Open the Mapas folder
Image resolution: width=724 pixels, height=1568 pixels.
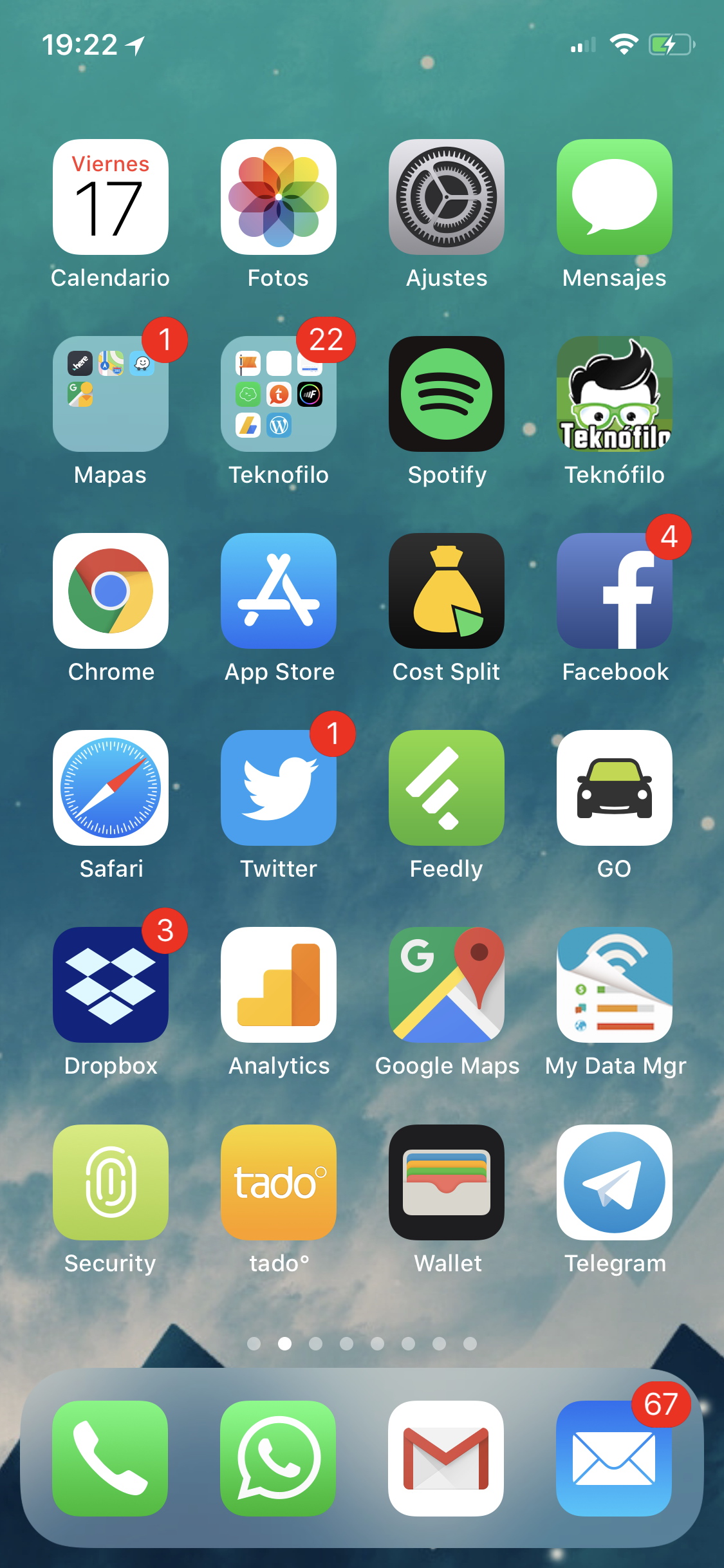[x=111, y=394]
